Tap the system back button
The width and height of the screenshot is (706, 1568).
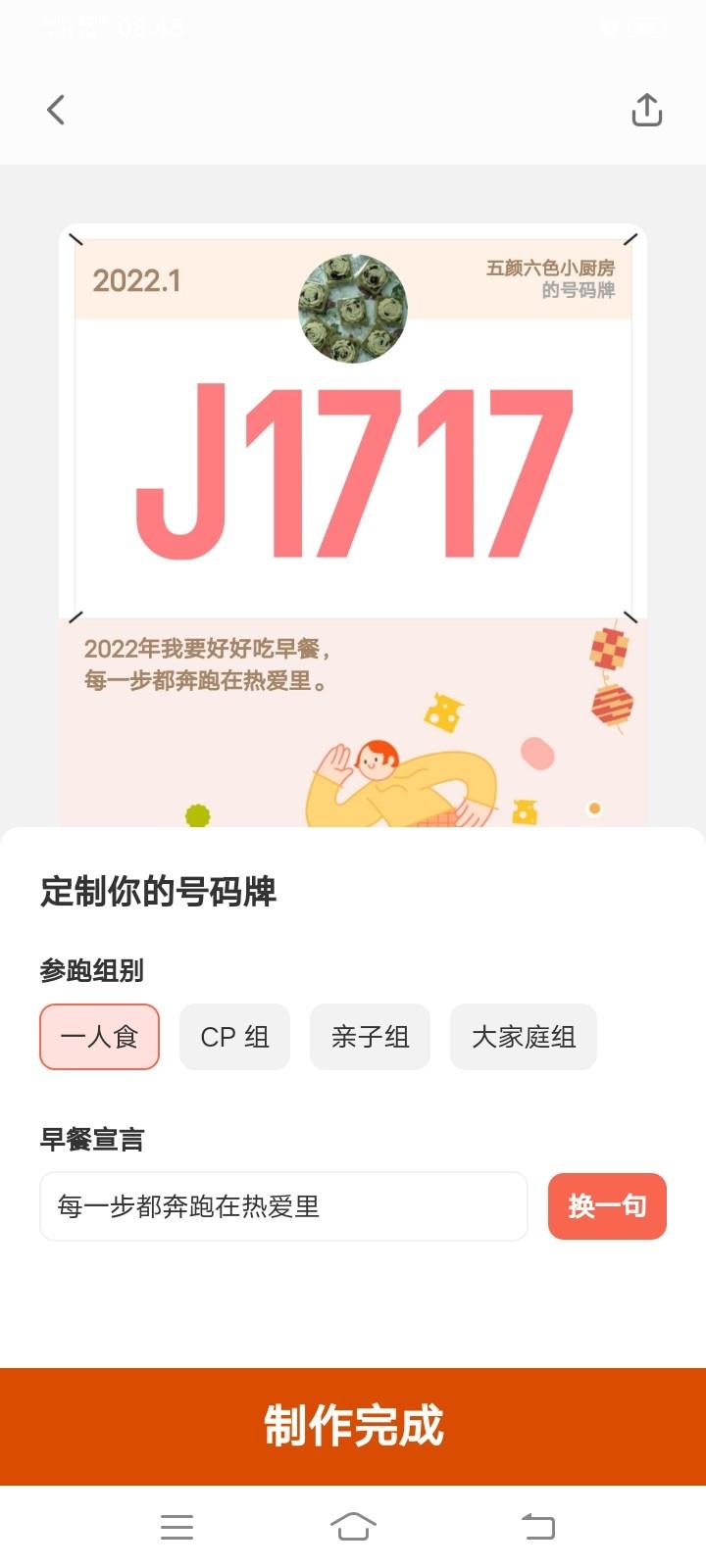click(x=537, y=1526)
